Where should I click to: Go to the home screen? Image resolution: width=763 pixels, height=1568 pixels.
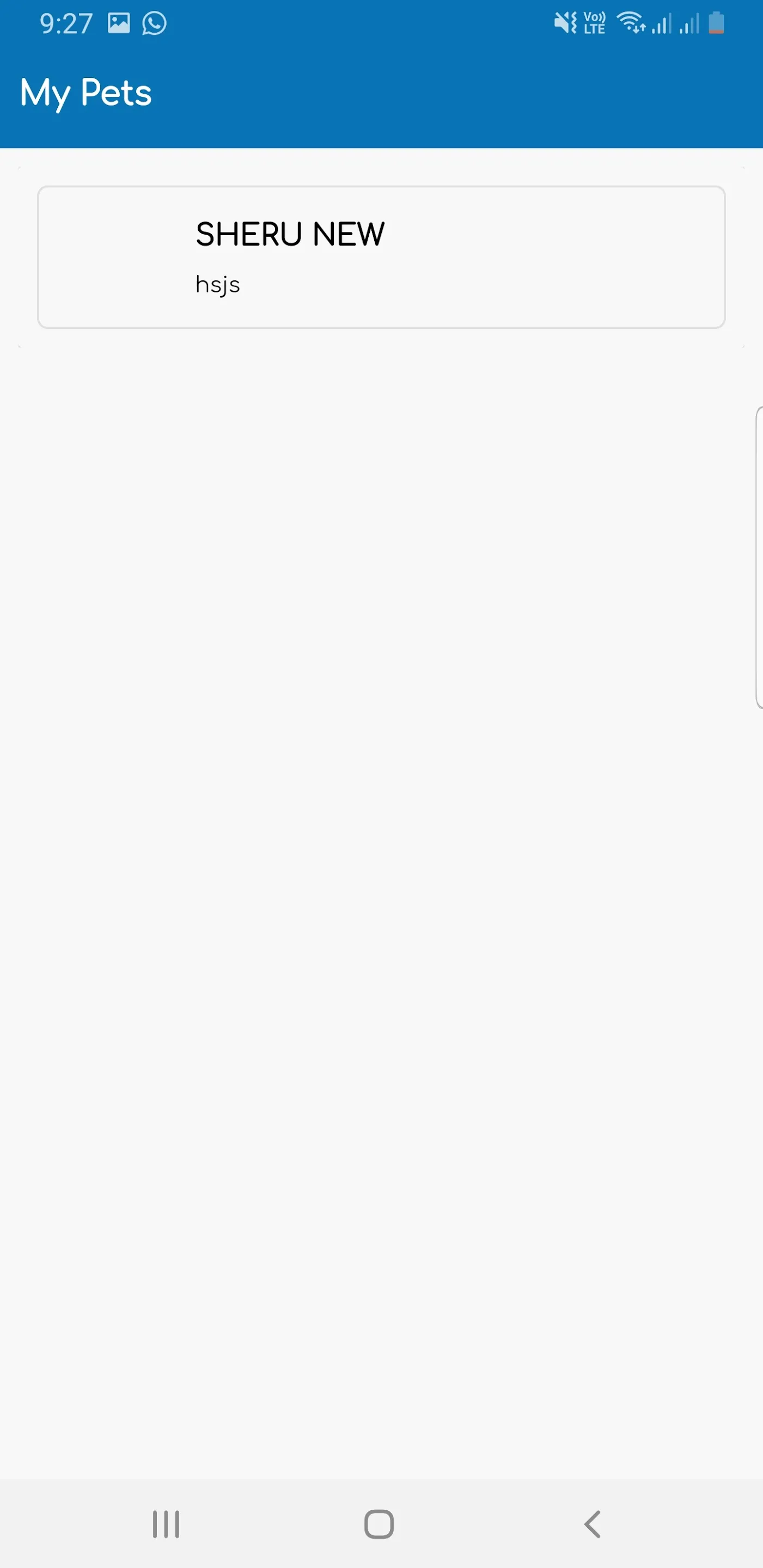(x=379, y=1524)
